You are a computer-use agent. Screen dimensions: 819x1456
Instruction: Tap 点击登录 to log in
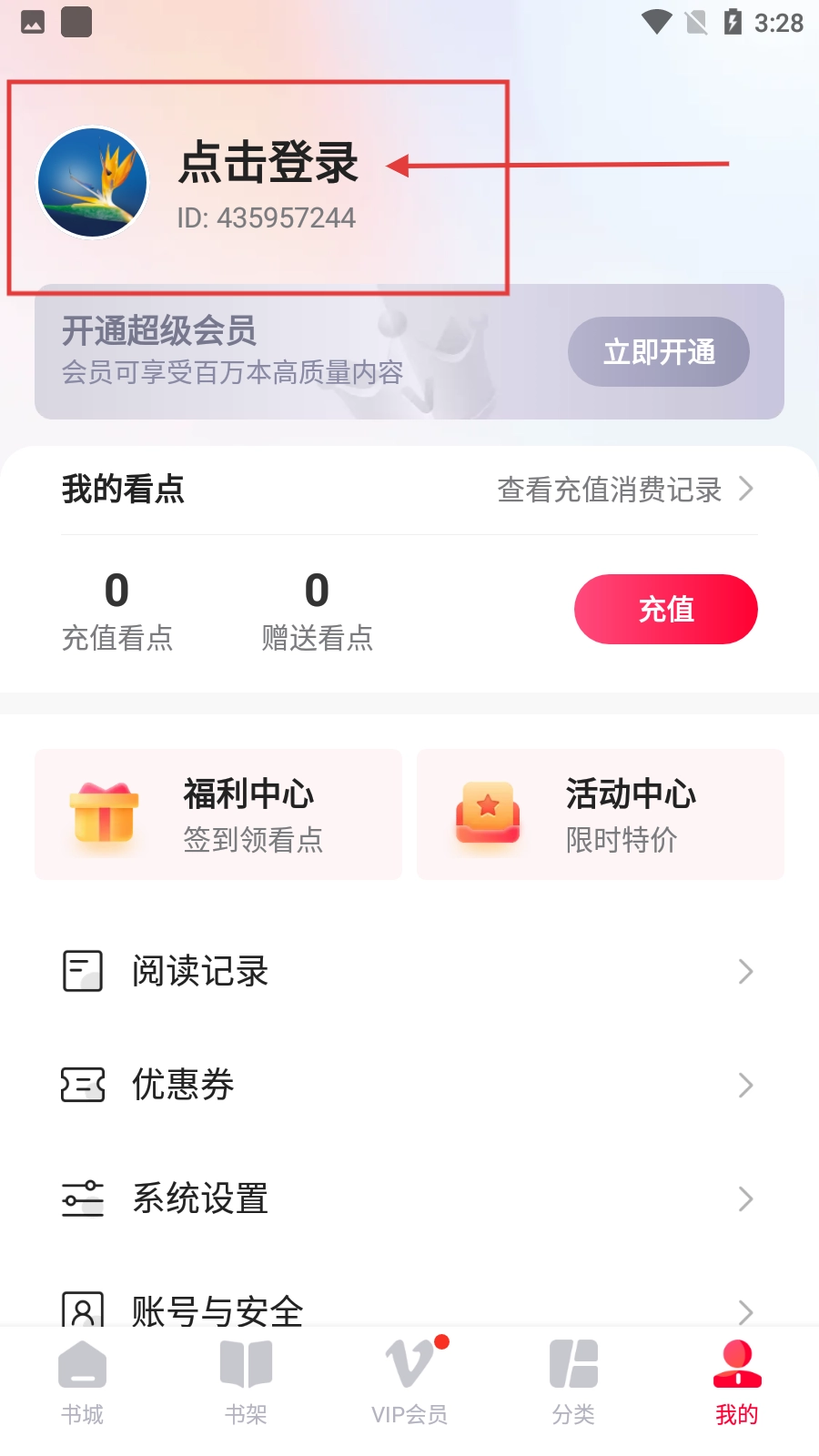[268, 164]
